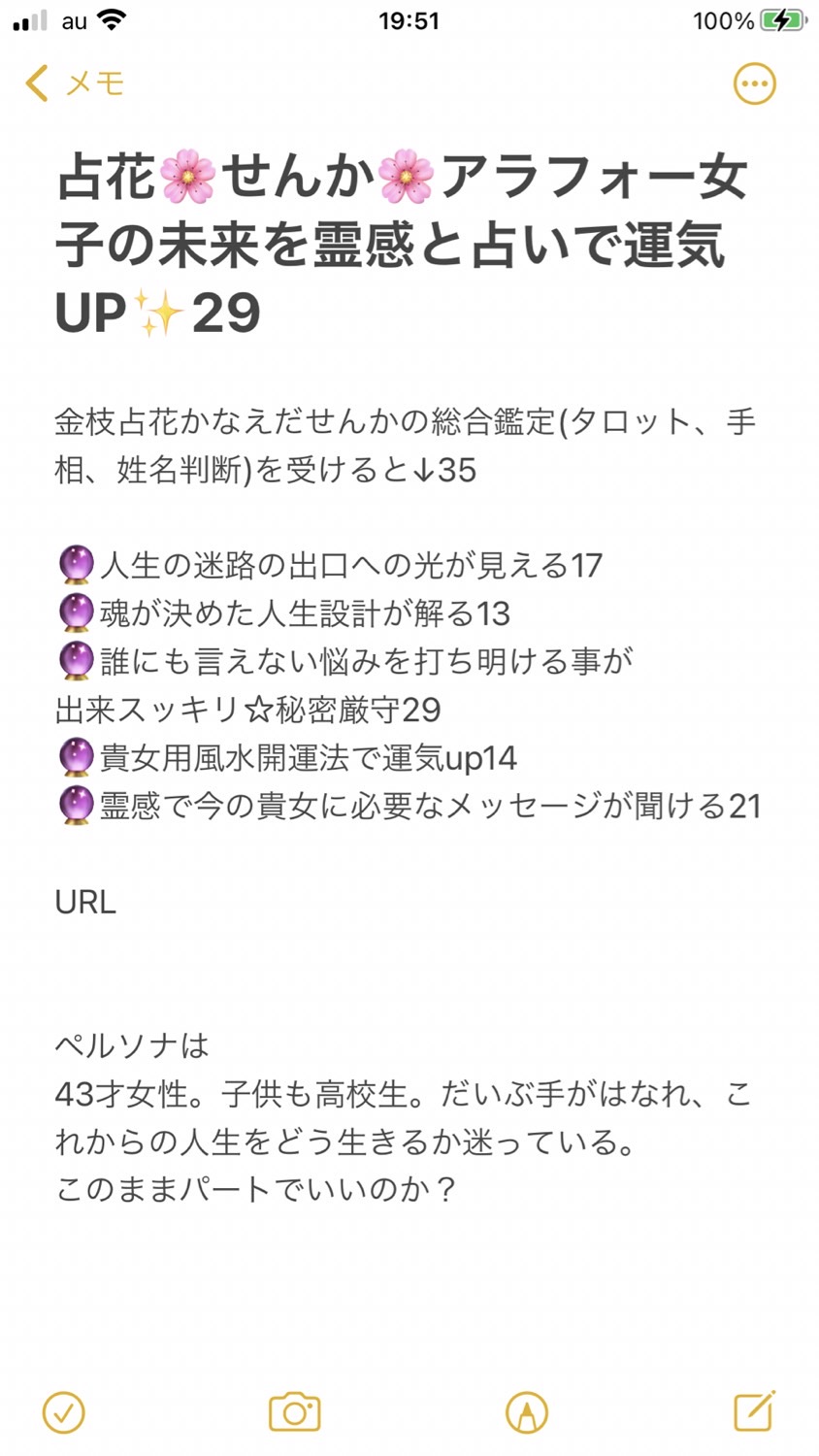
Task: Go back to the メモ list
Action: [75, 83]
